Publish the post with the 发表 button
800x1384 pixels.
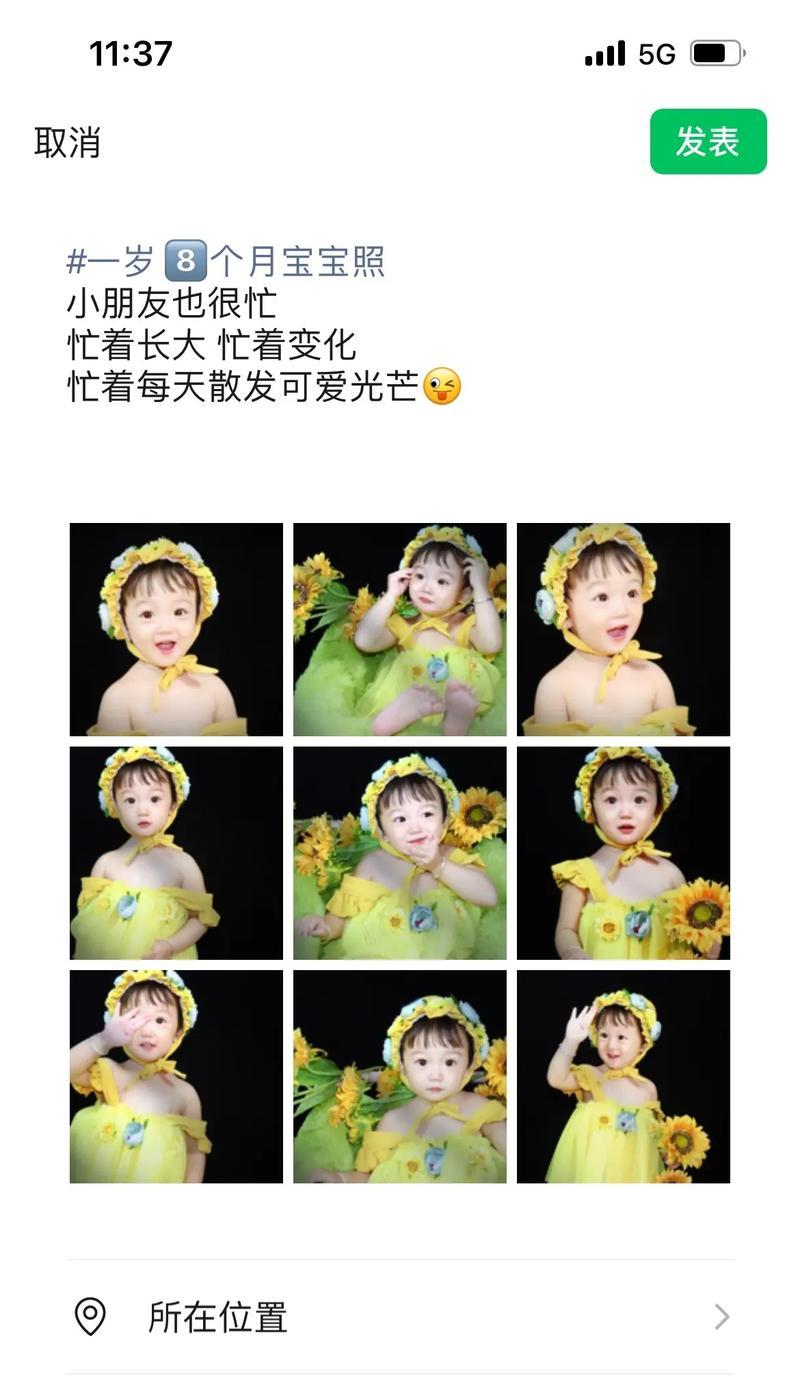pos(708,141)
